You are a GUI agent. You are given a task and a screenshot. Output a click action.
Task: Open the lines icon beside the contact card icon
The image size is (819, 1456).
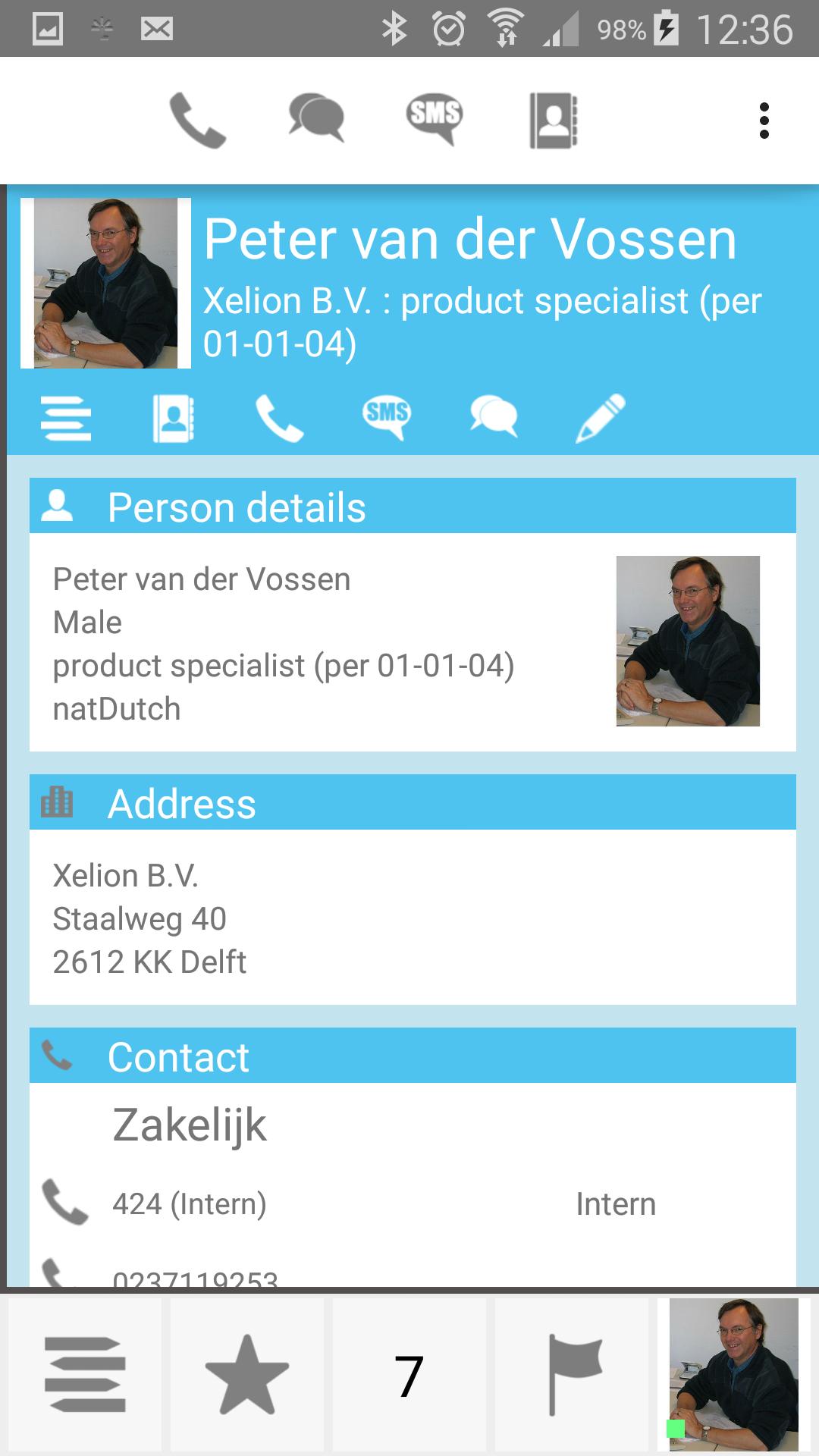pyautogui.click(x=66, y=418)
